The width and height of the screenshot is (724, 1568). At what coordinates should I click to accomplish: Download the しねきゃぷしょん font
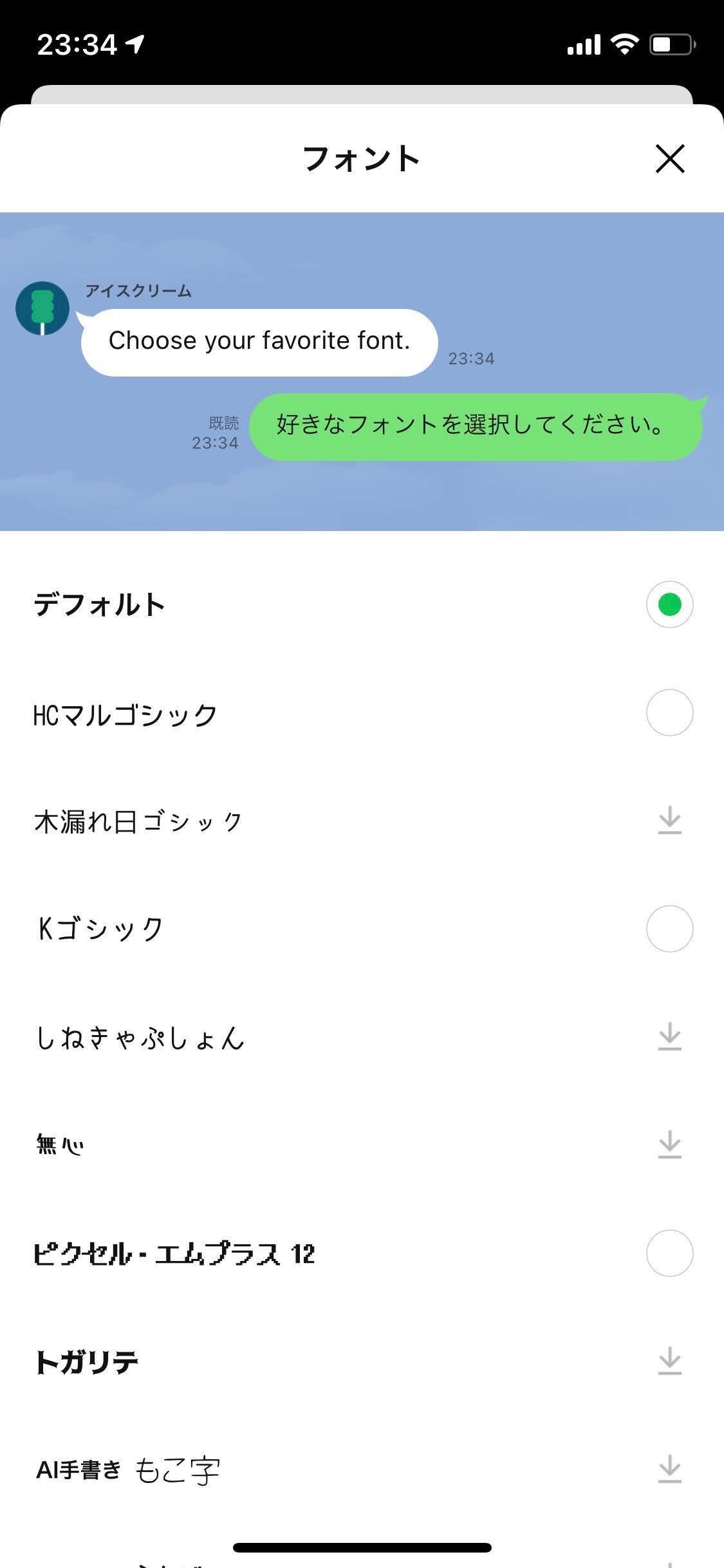tap(669, 1037)
